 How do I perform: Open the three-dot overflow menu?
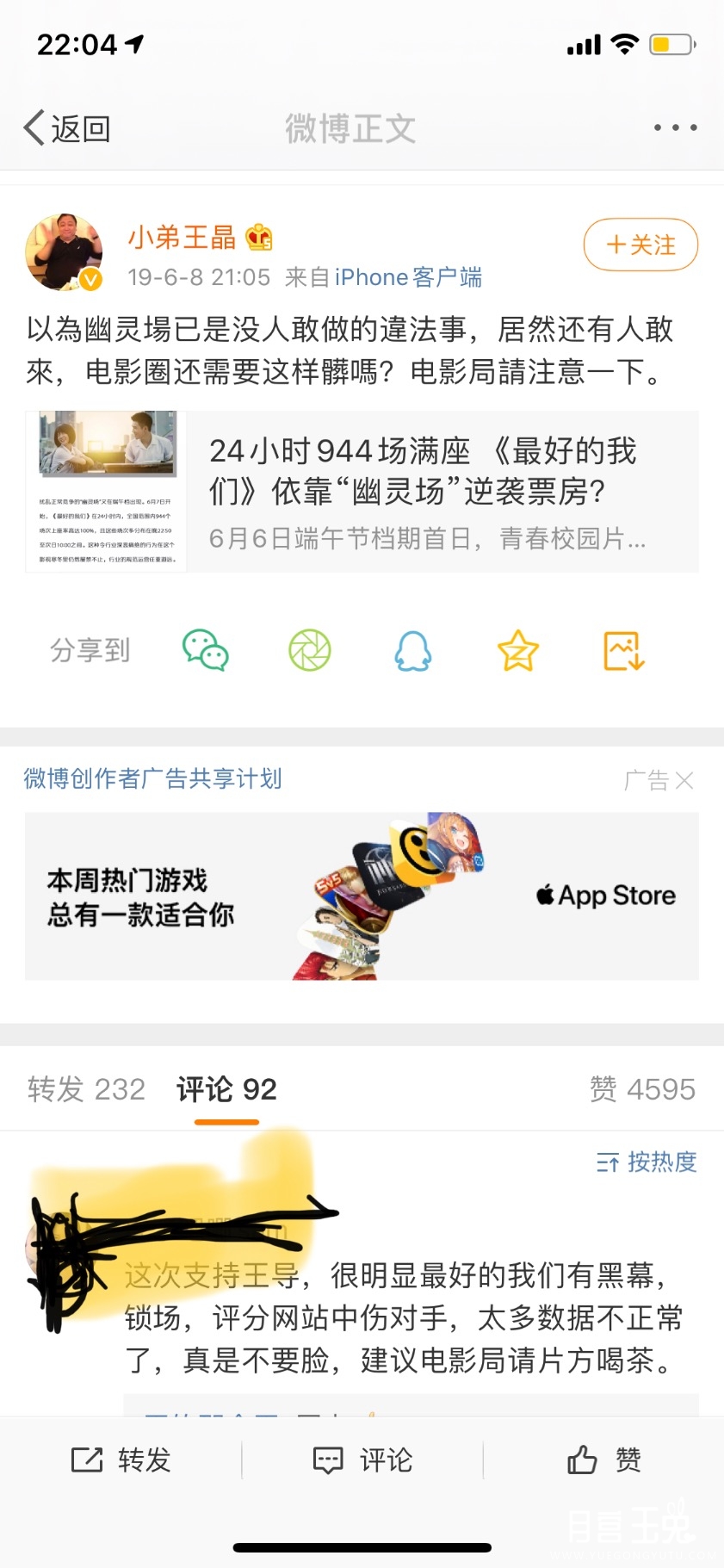[675, 127]
